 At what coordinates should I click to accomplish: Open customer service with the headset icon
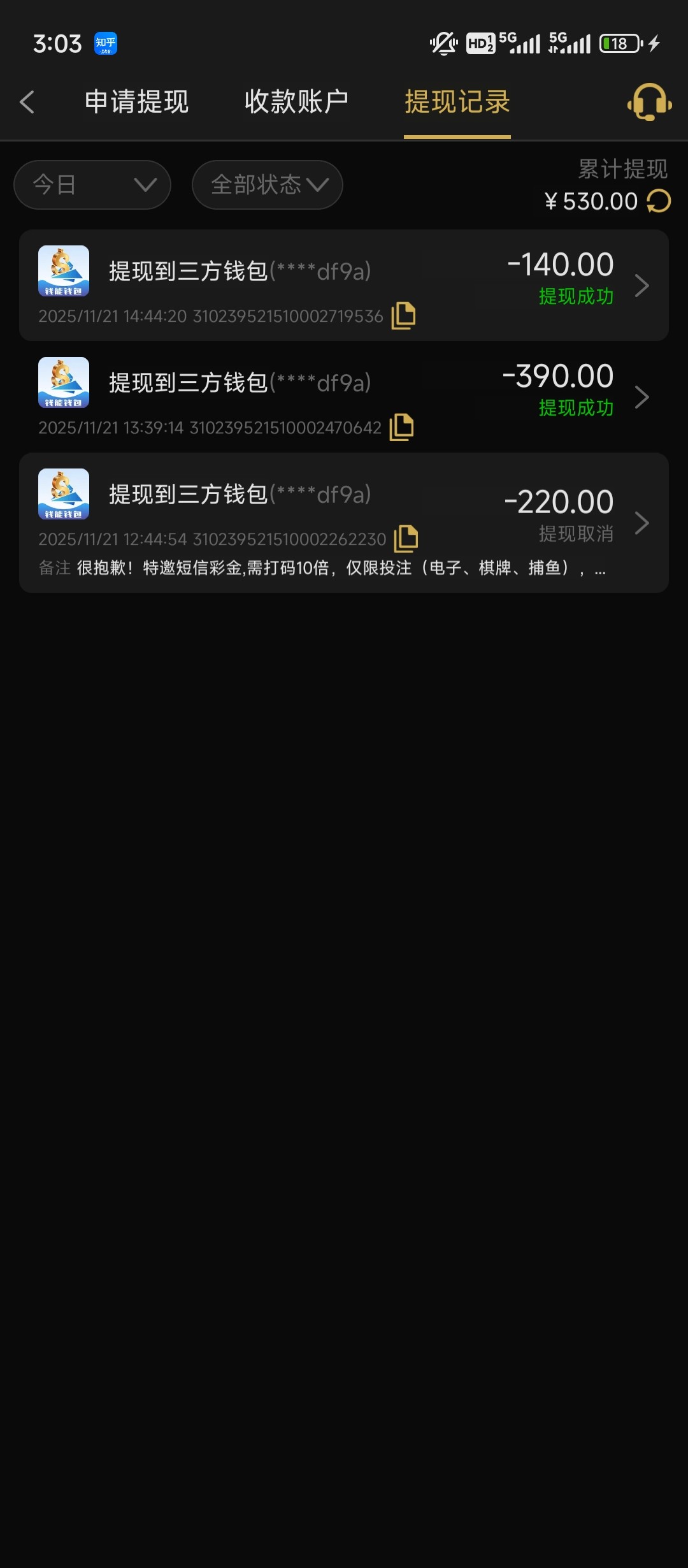(x=649, y=102)
